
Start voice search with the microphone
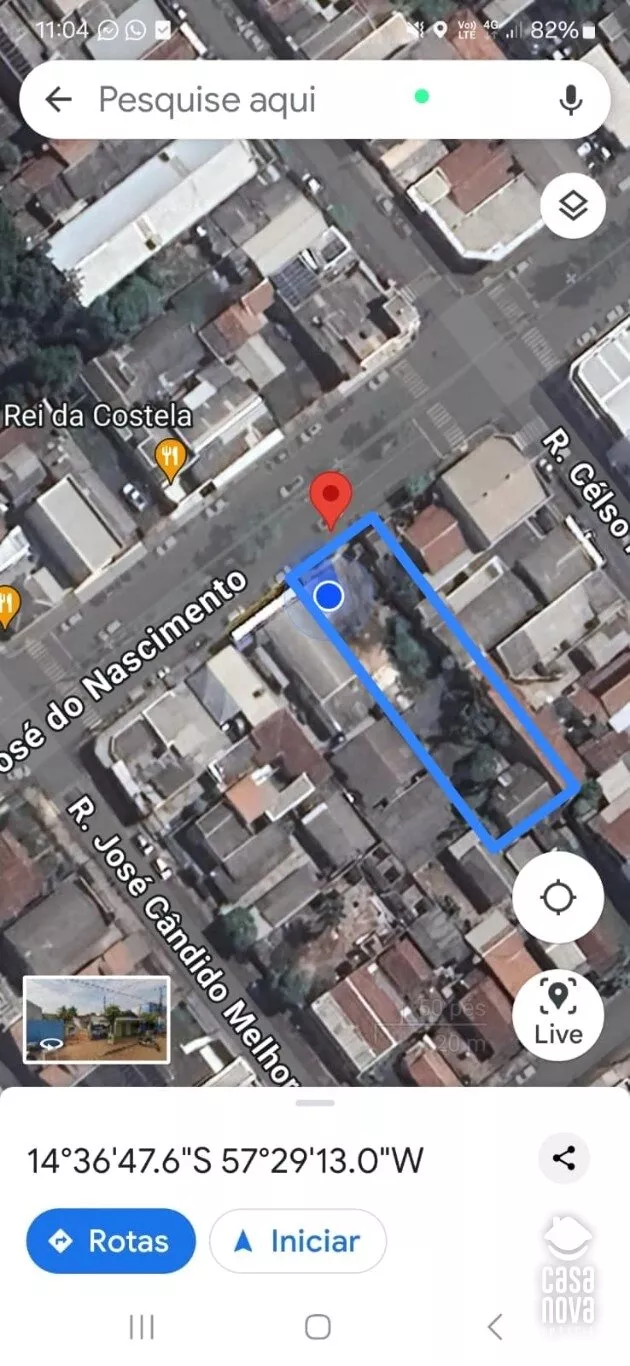click(571, 99)
